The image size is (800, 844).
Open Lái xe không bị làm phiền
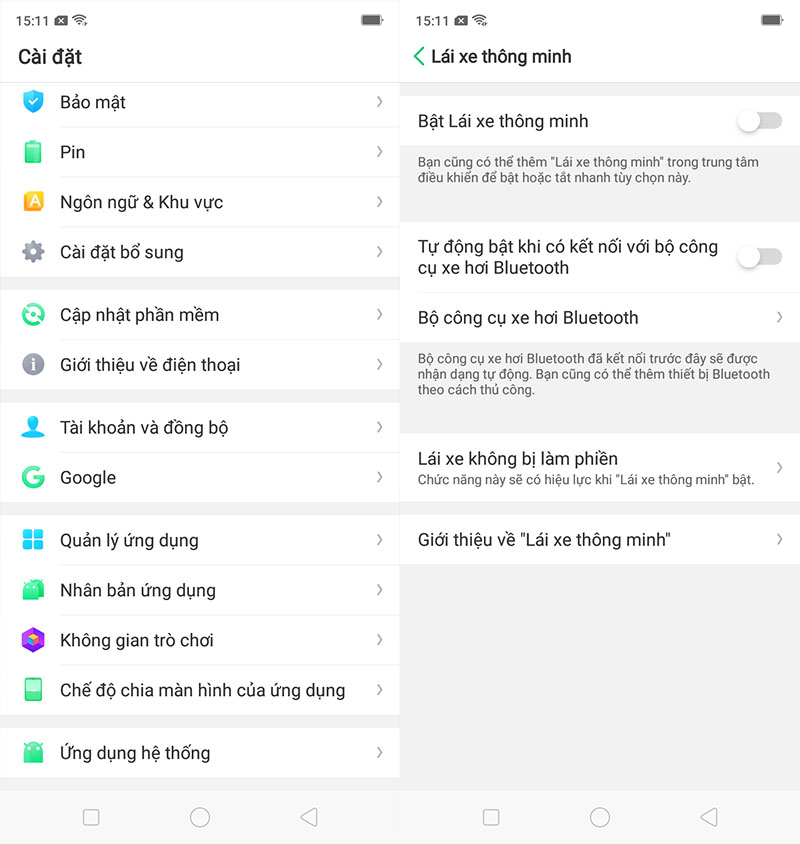point(600,468)
